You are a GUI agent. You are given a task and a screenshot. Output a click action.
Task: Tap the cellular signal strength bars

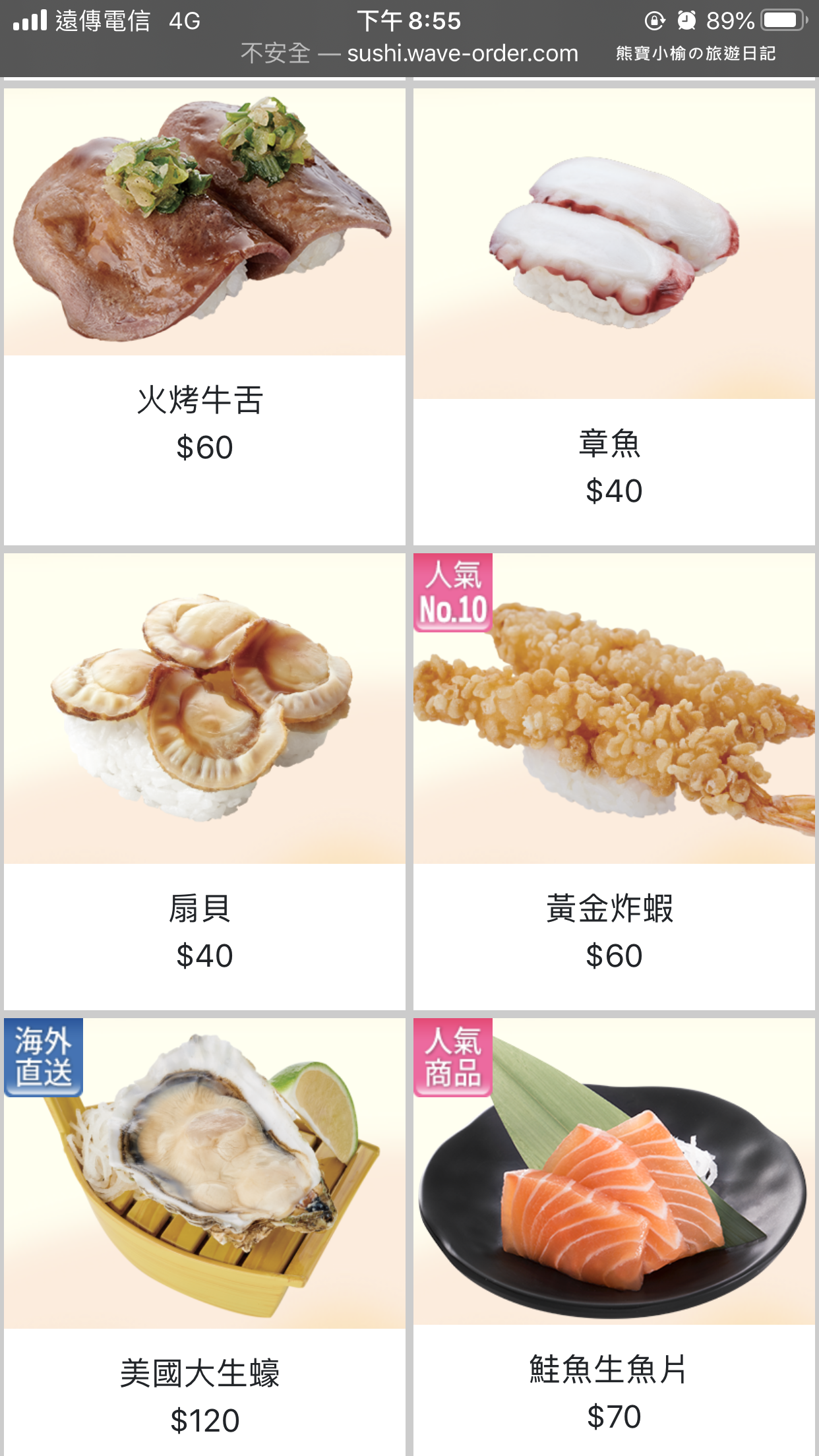pos(30,19)
